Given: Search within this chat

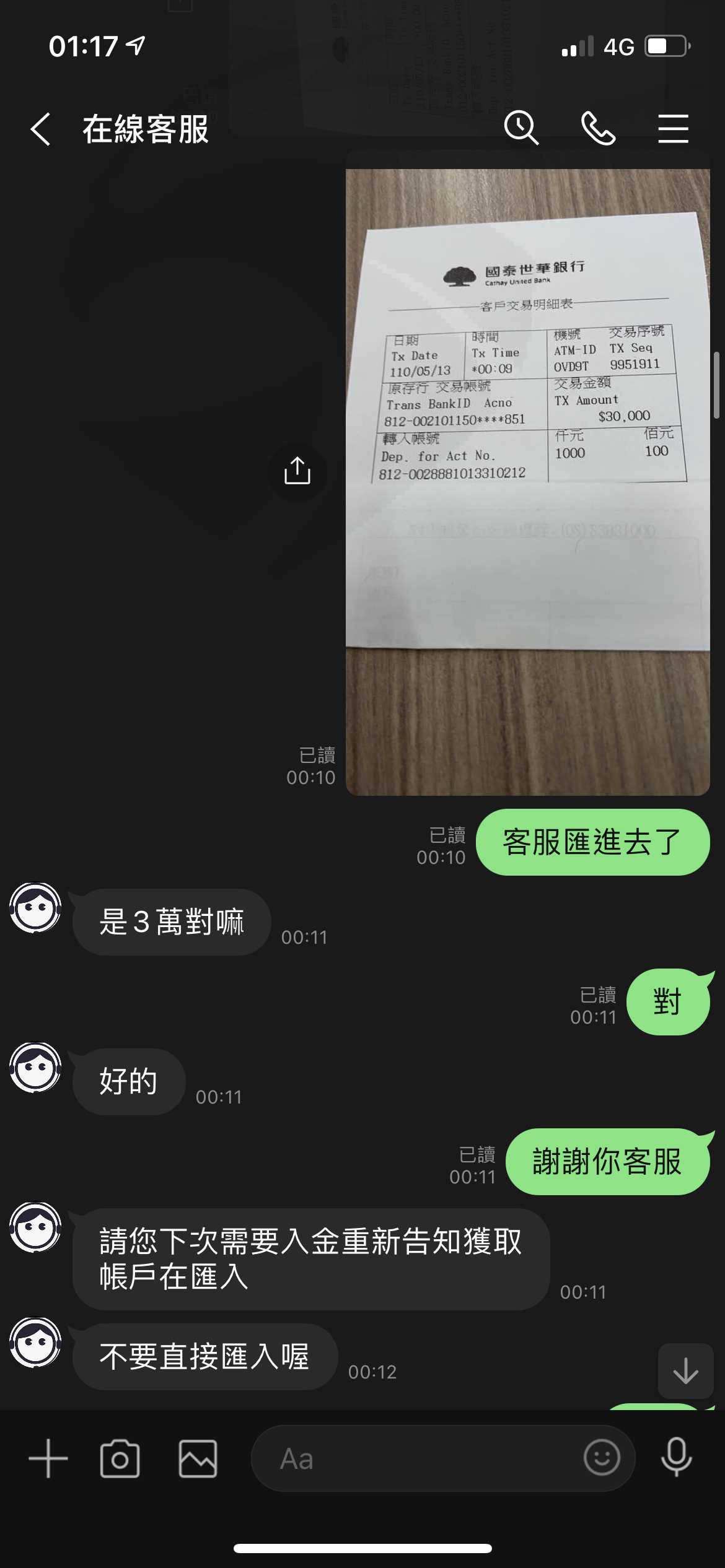Looking at the screenshot, I should [521, 128].
